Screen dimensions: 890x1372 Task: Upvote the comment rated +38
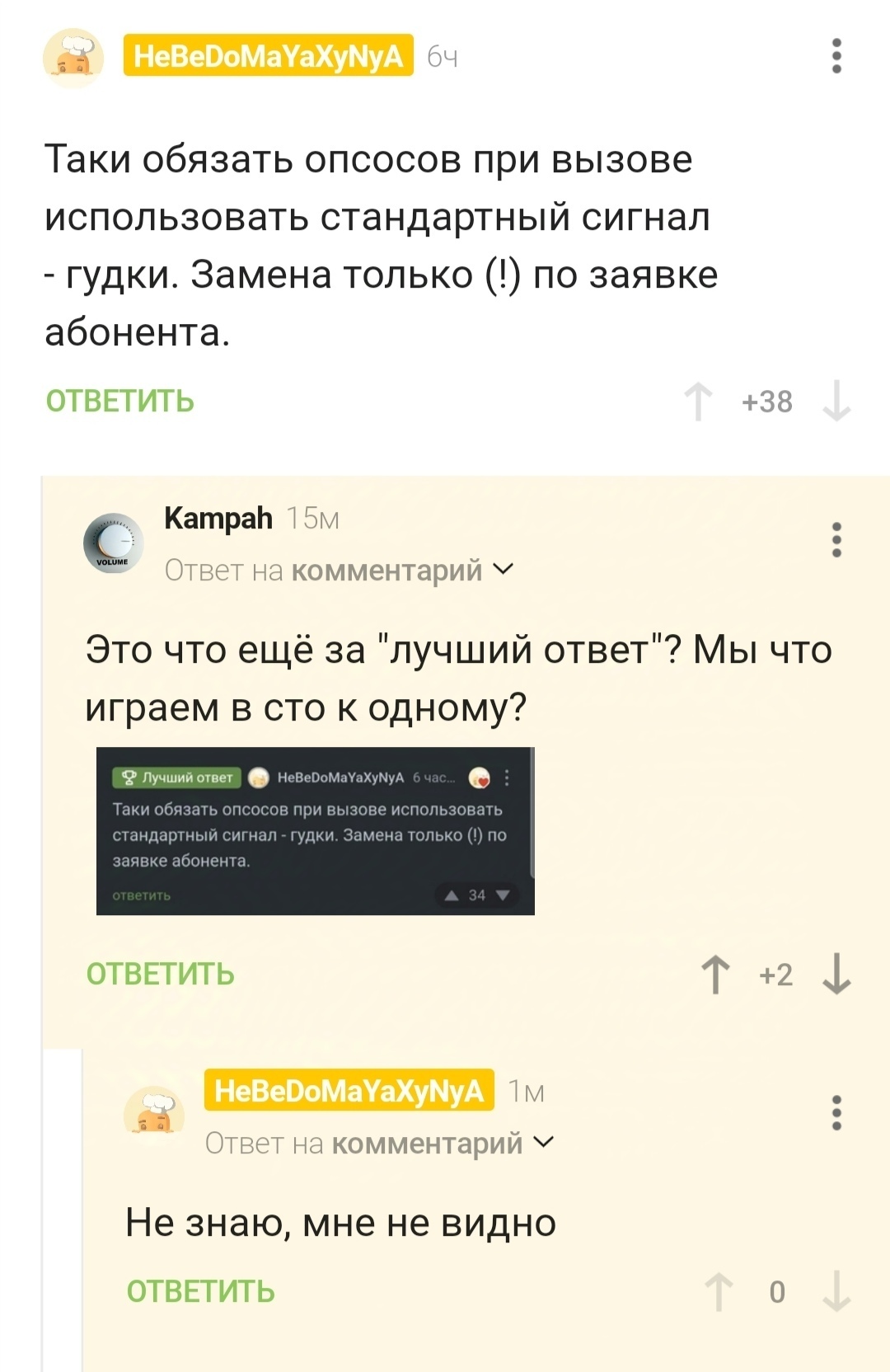coord(699,402)
